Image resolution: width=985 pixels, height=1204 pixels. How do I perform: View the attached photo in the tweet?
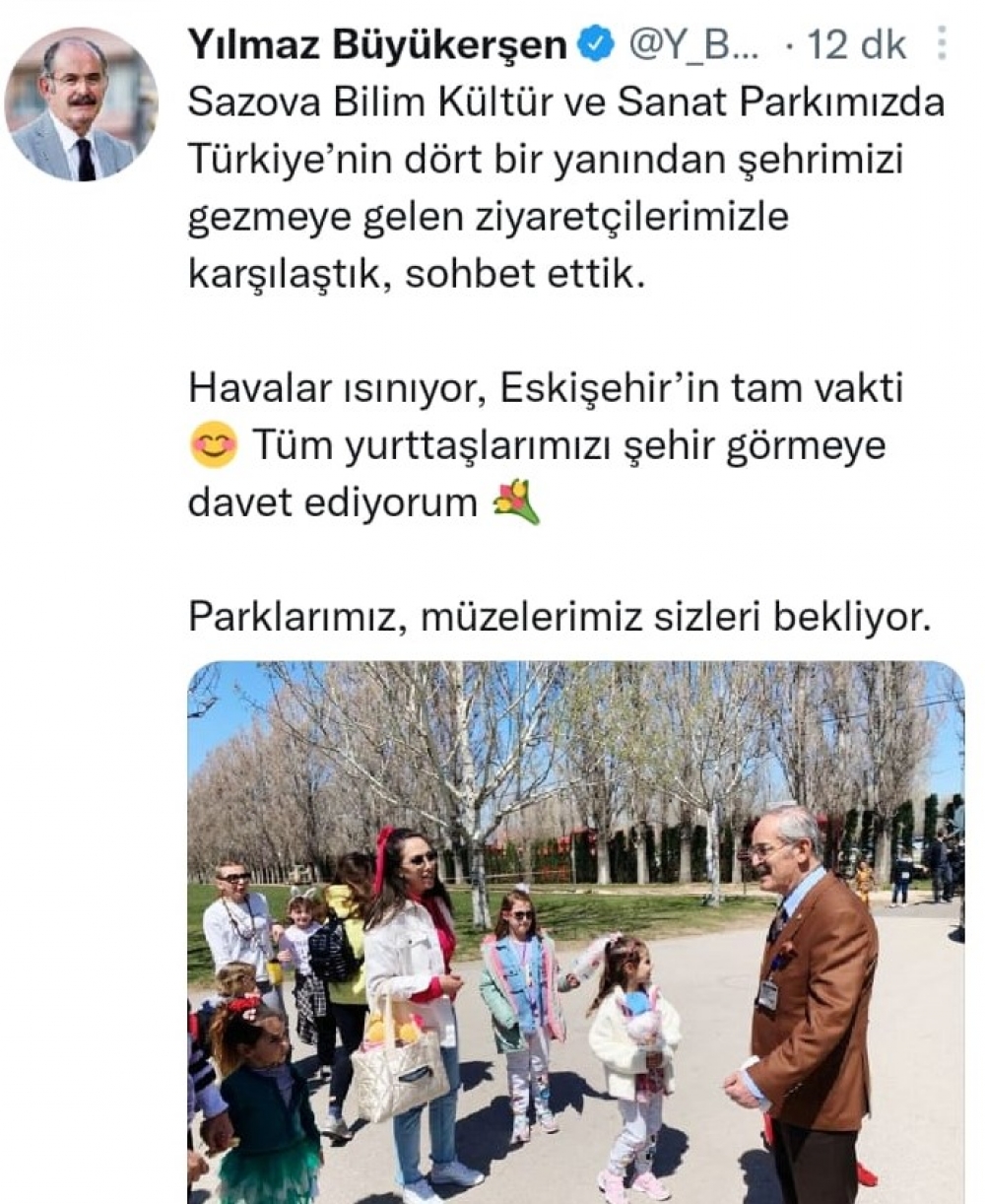coord(575,931)
